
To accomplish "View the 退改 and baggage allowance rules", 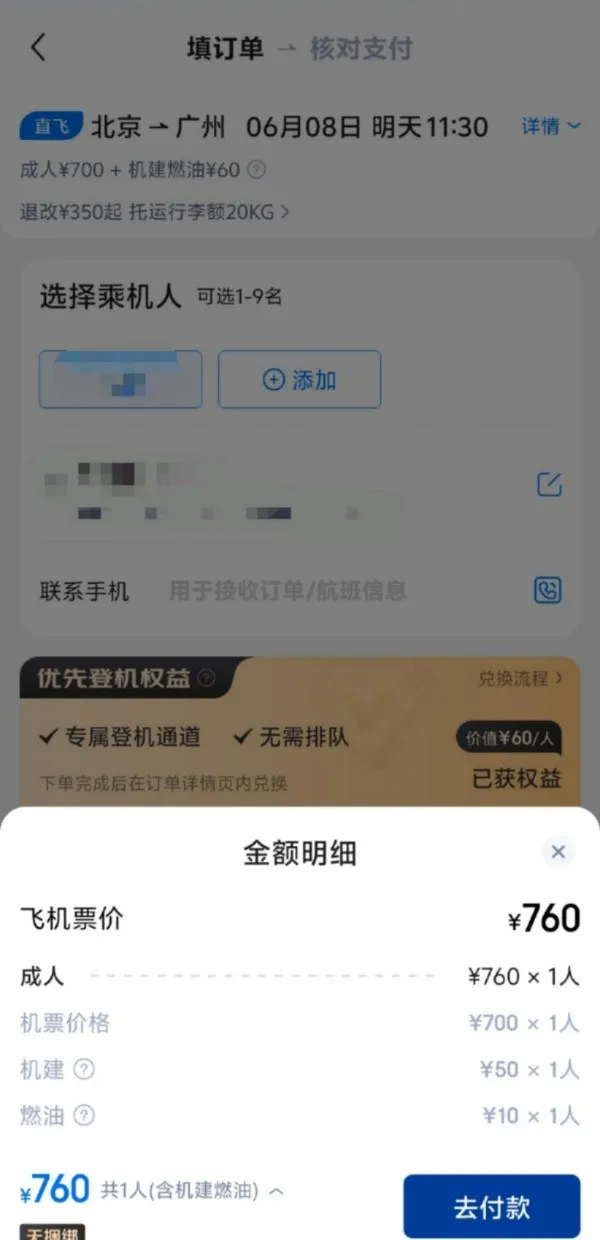I will pos(155,212).
